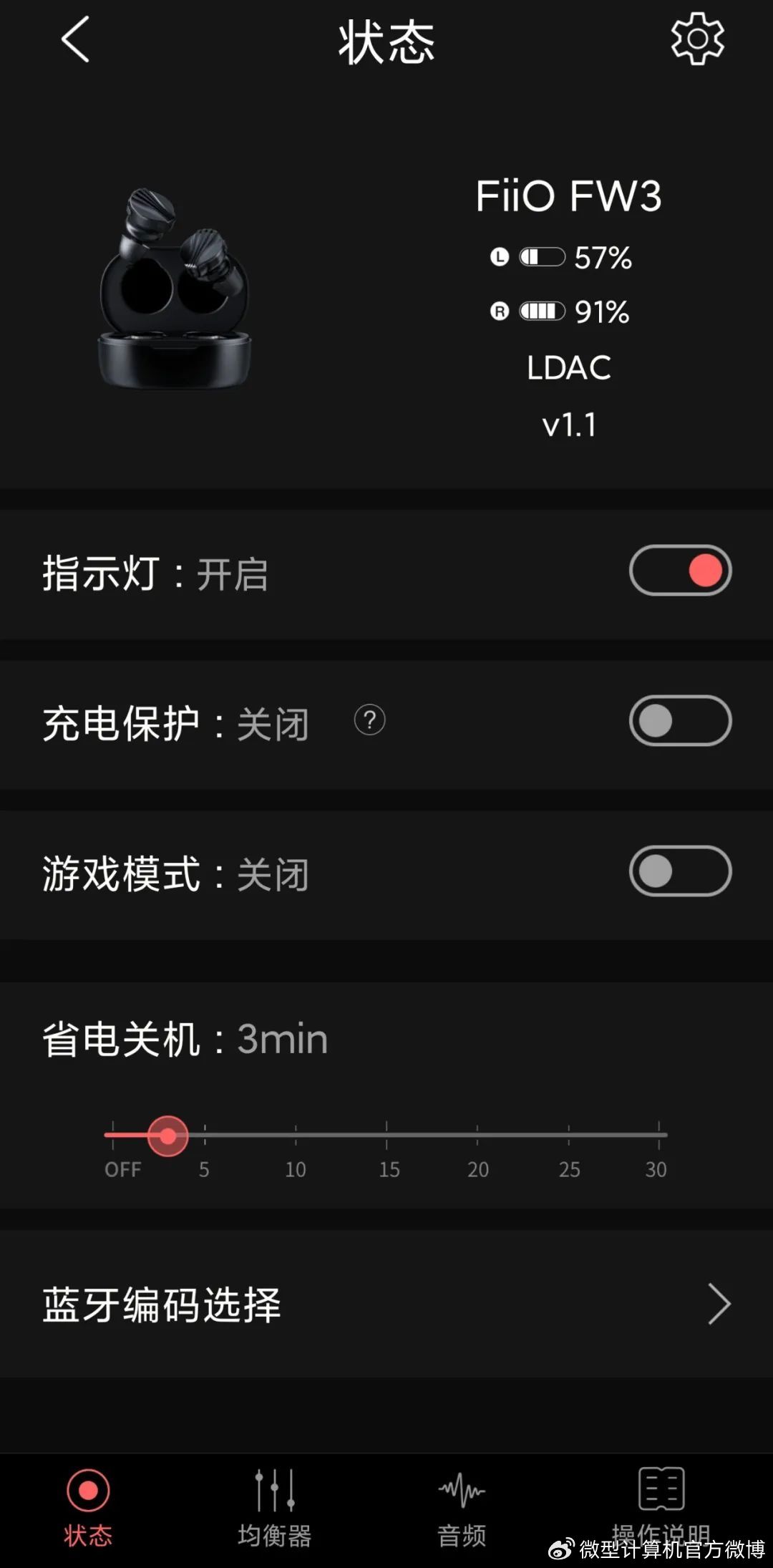Image resolution: width=773 pixels, height=1568 pixels.
Task: Open the 操作说明 instructions tab
Action: pos(661,1504)
